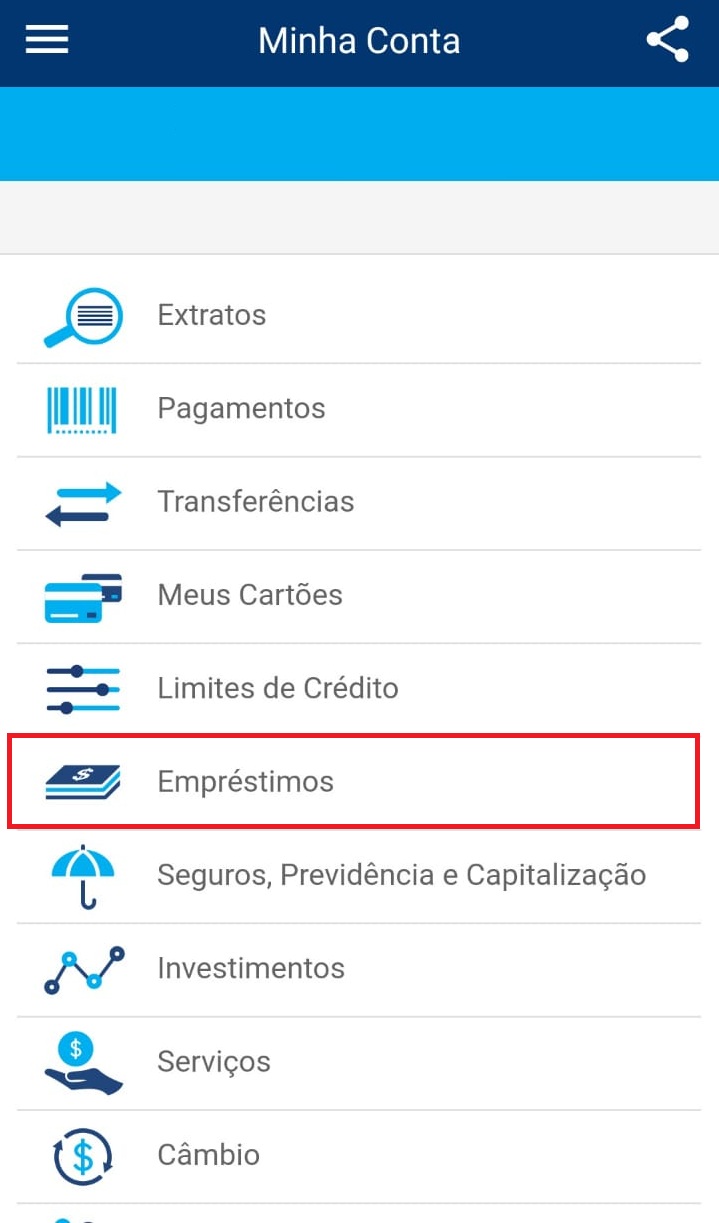Select Transferências
This screenshot has height=1223, width=719.
point(359,503)
